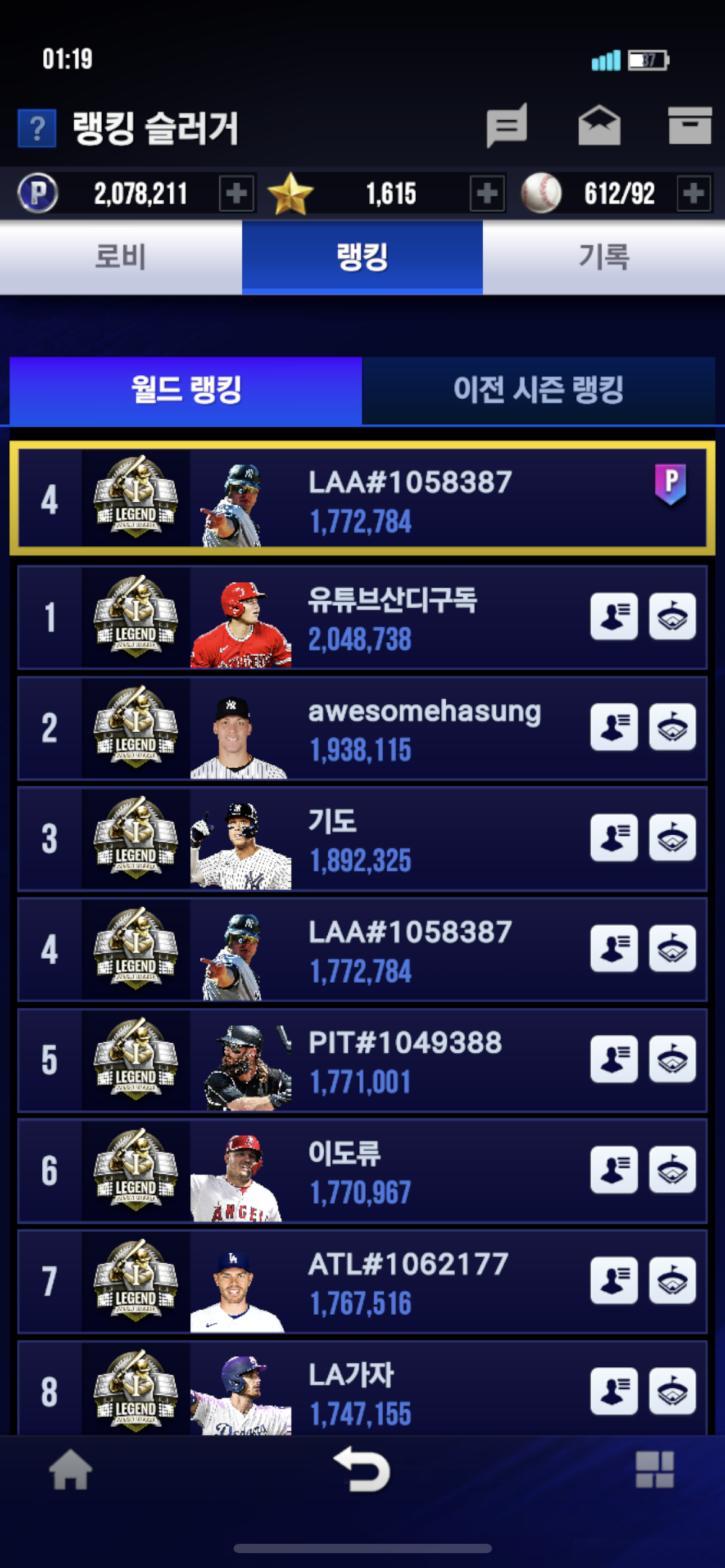View profile of 유튜브산디구독

[614, 616]
